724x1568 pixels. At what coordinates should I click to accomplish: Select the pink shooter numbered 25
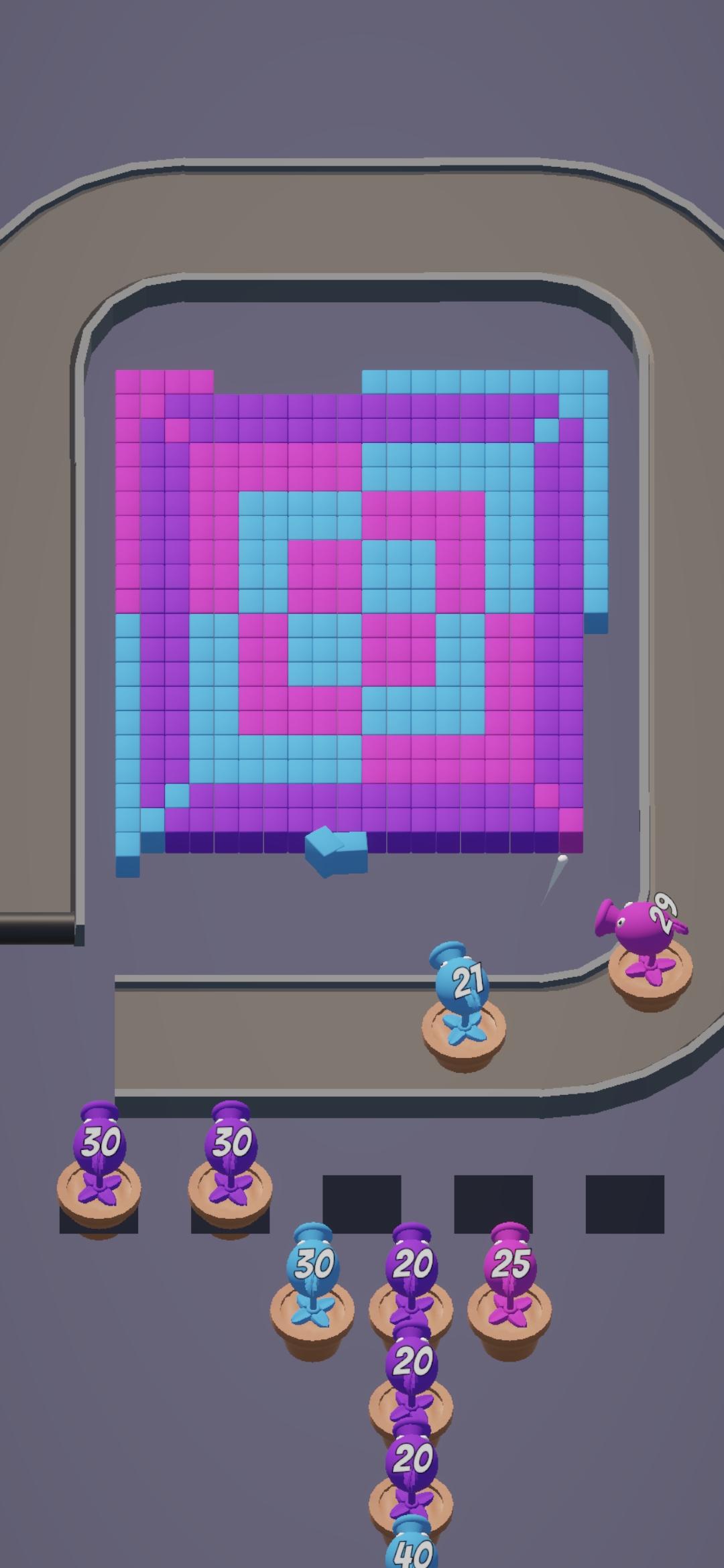509,1290
